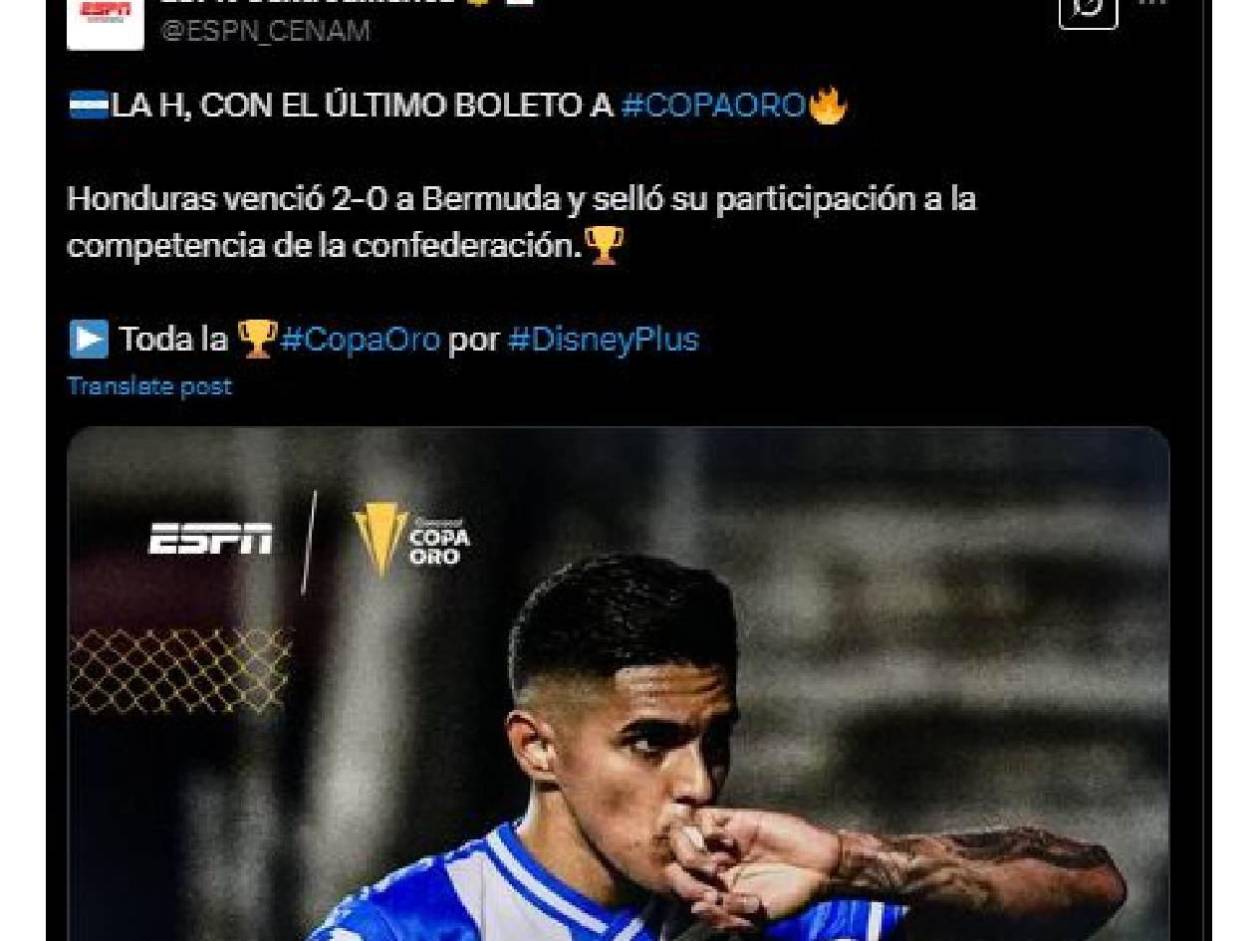Open the ESPN profile avatar

105,20
